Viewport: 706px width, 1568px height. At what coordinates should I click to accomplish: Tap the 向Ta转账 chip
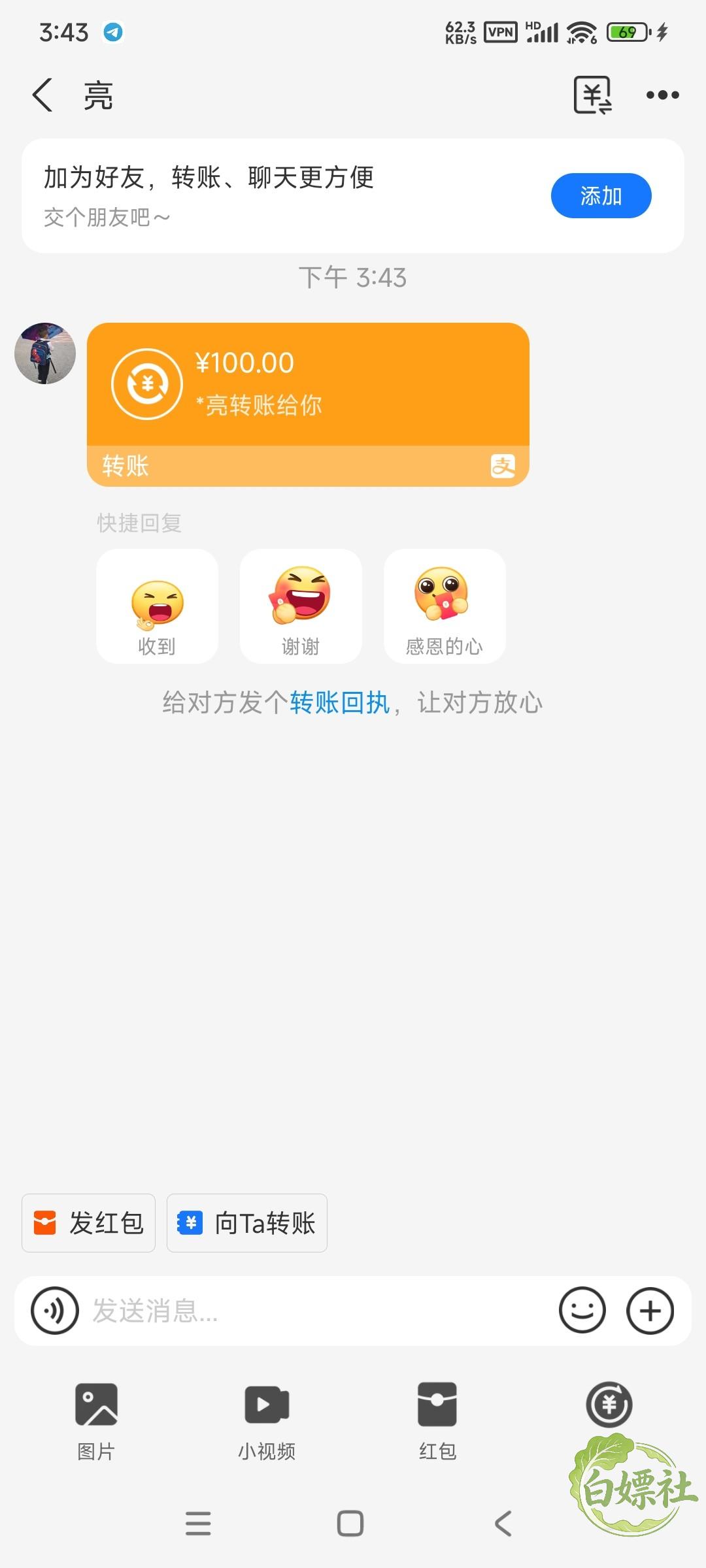pos(247,1223)
